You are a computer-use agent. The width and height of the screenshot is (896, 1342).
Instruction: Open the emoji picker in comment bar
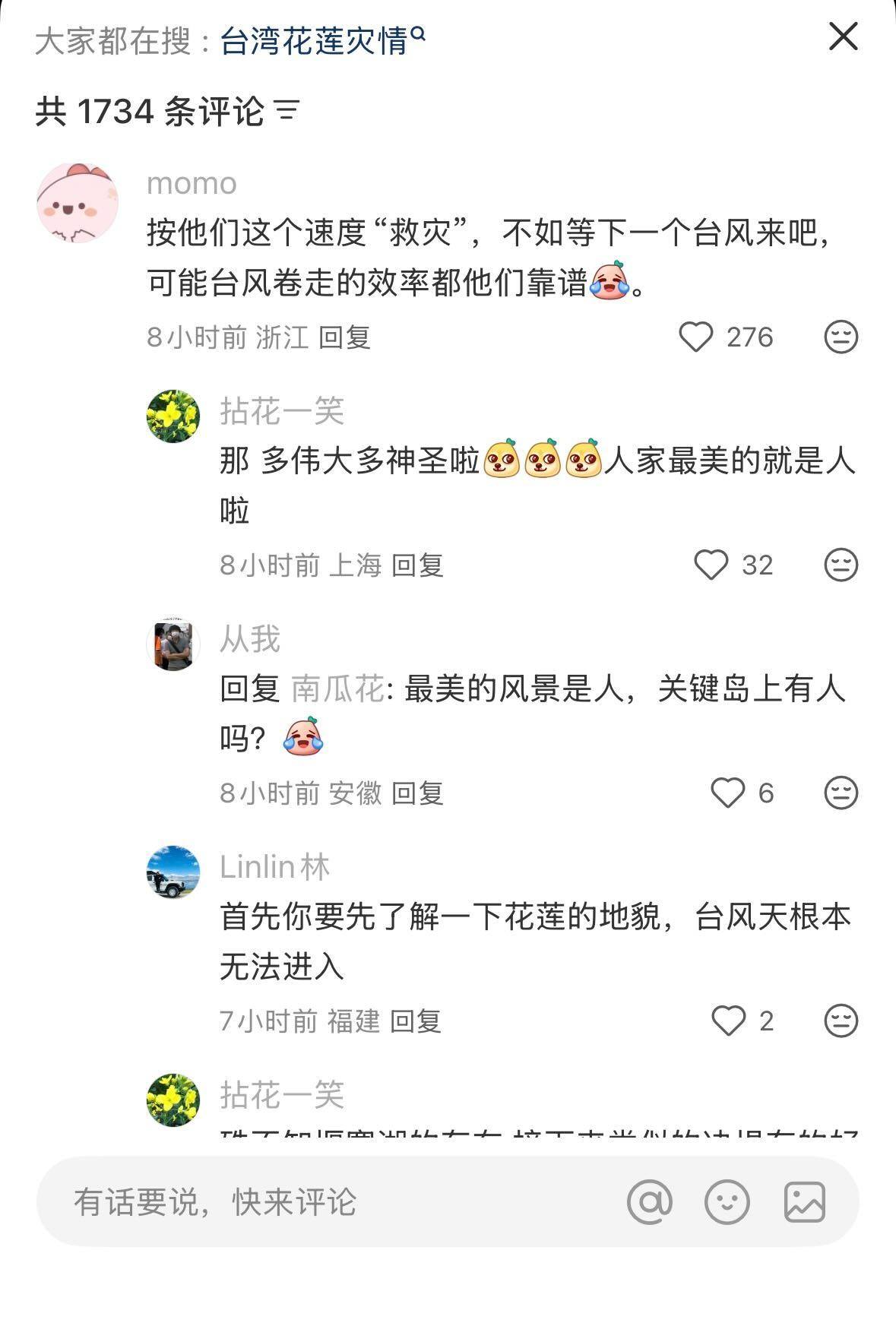click(727, 1201)
